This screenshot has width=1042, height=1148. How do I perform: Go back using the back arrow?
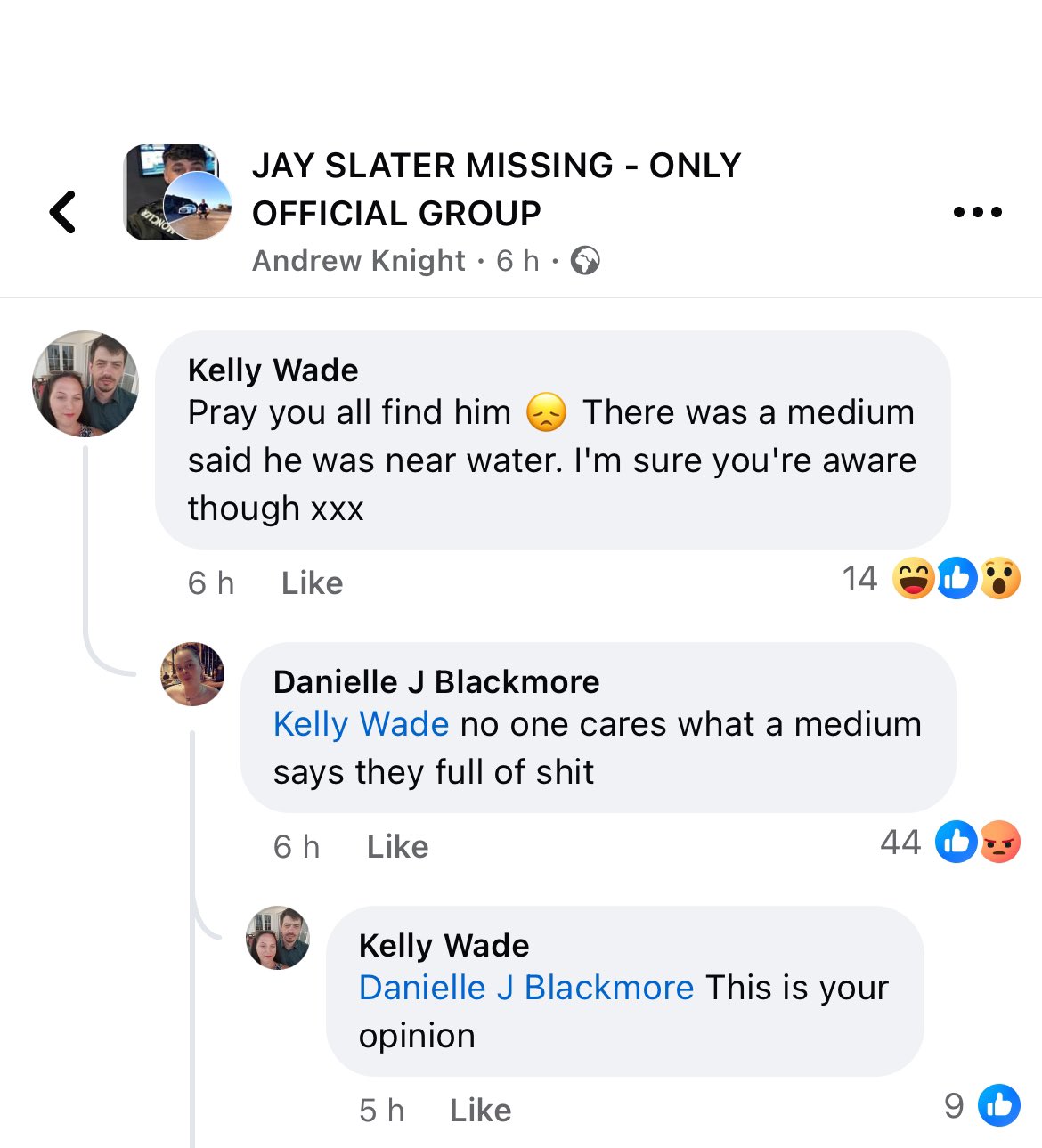(62, 212)
